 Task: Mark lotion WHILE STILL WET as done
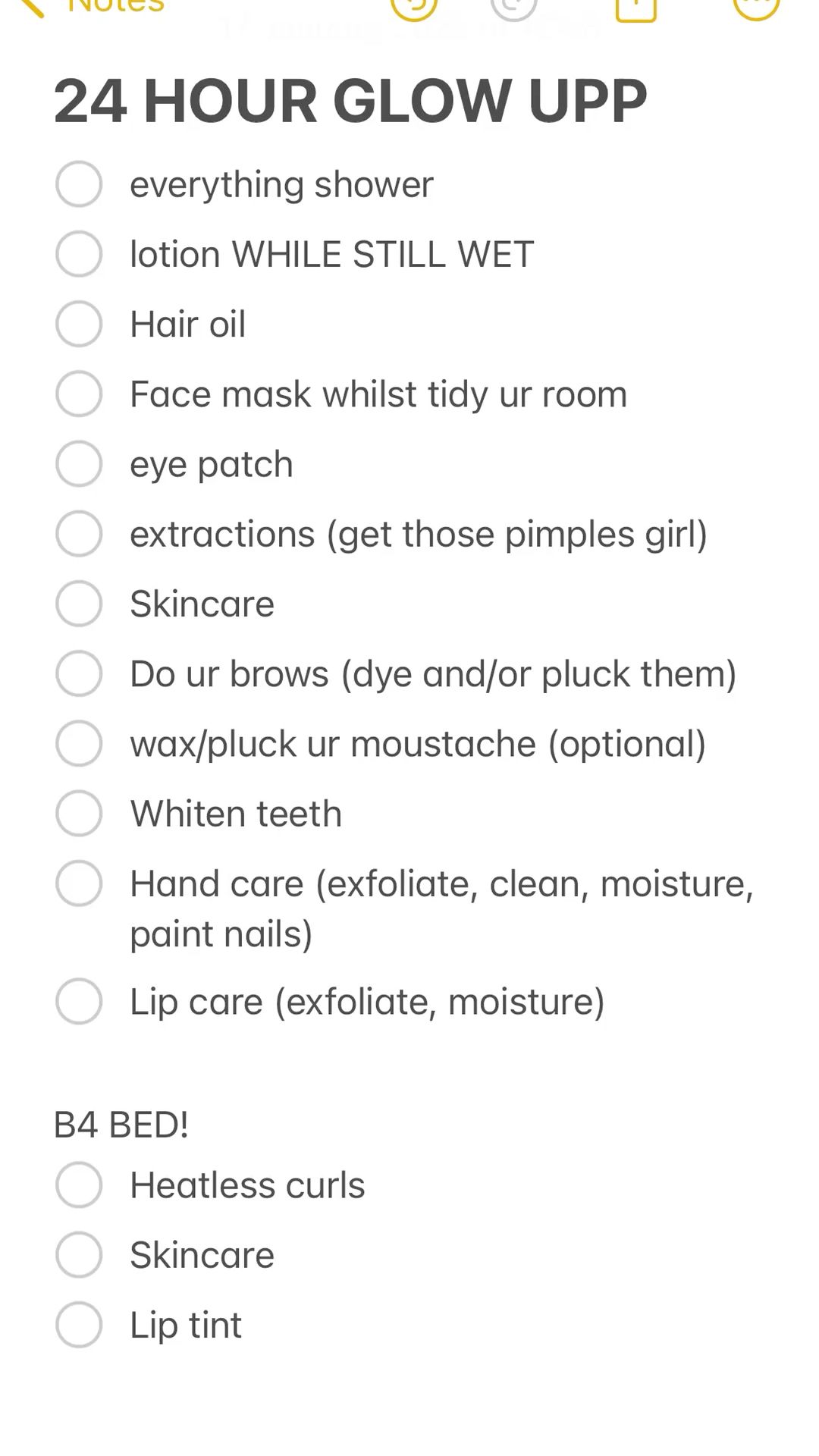(x=79, y=254)
